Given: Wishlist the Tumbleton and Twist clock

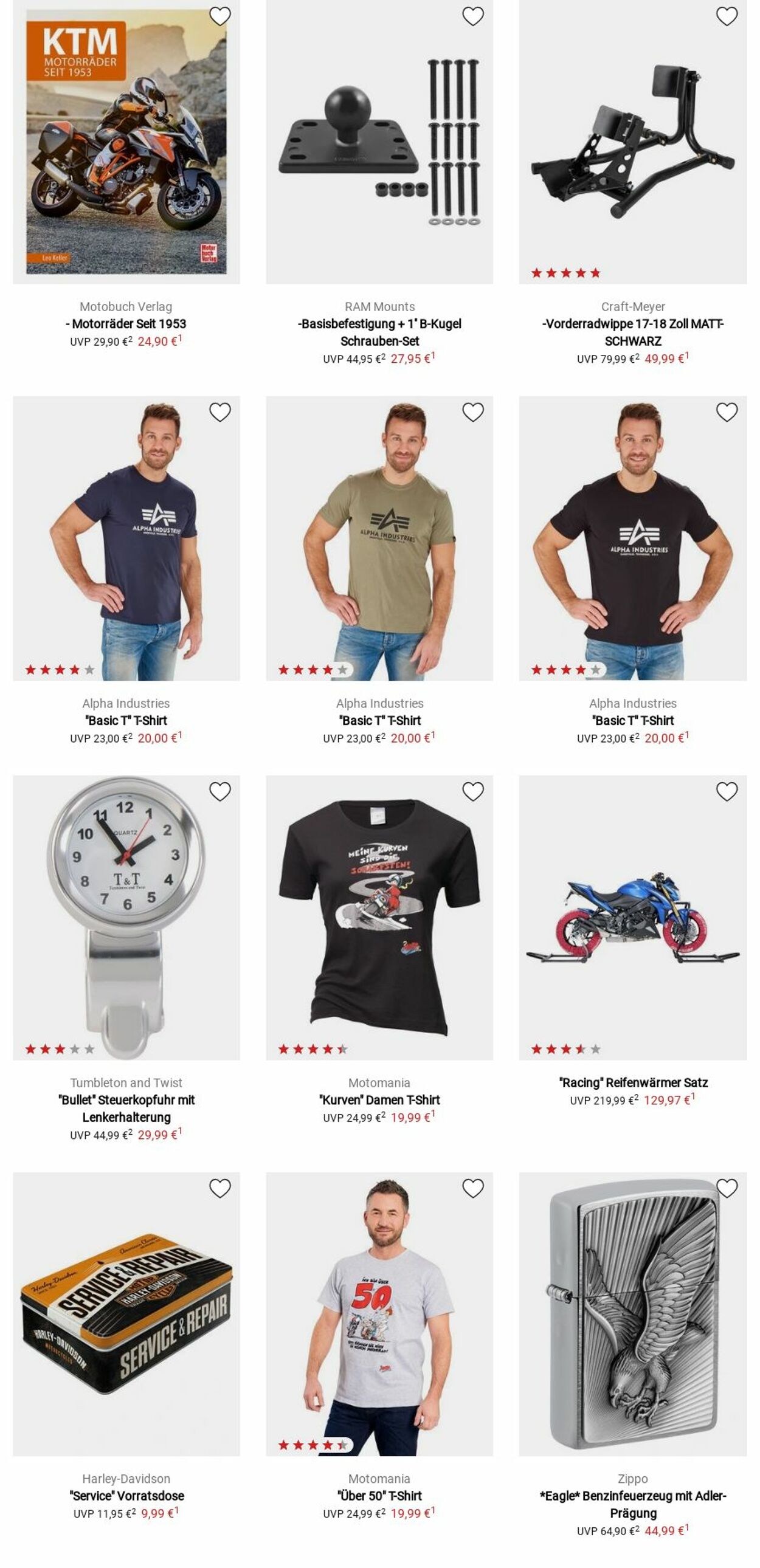Looking at the screenshot, I should [220, 791].
